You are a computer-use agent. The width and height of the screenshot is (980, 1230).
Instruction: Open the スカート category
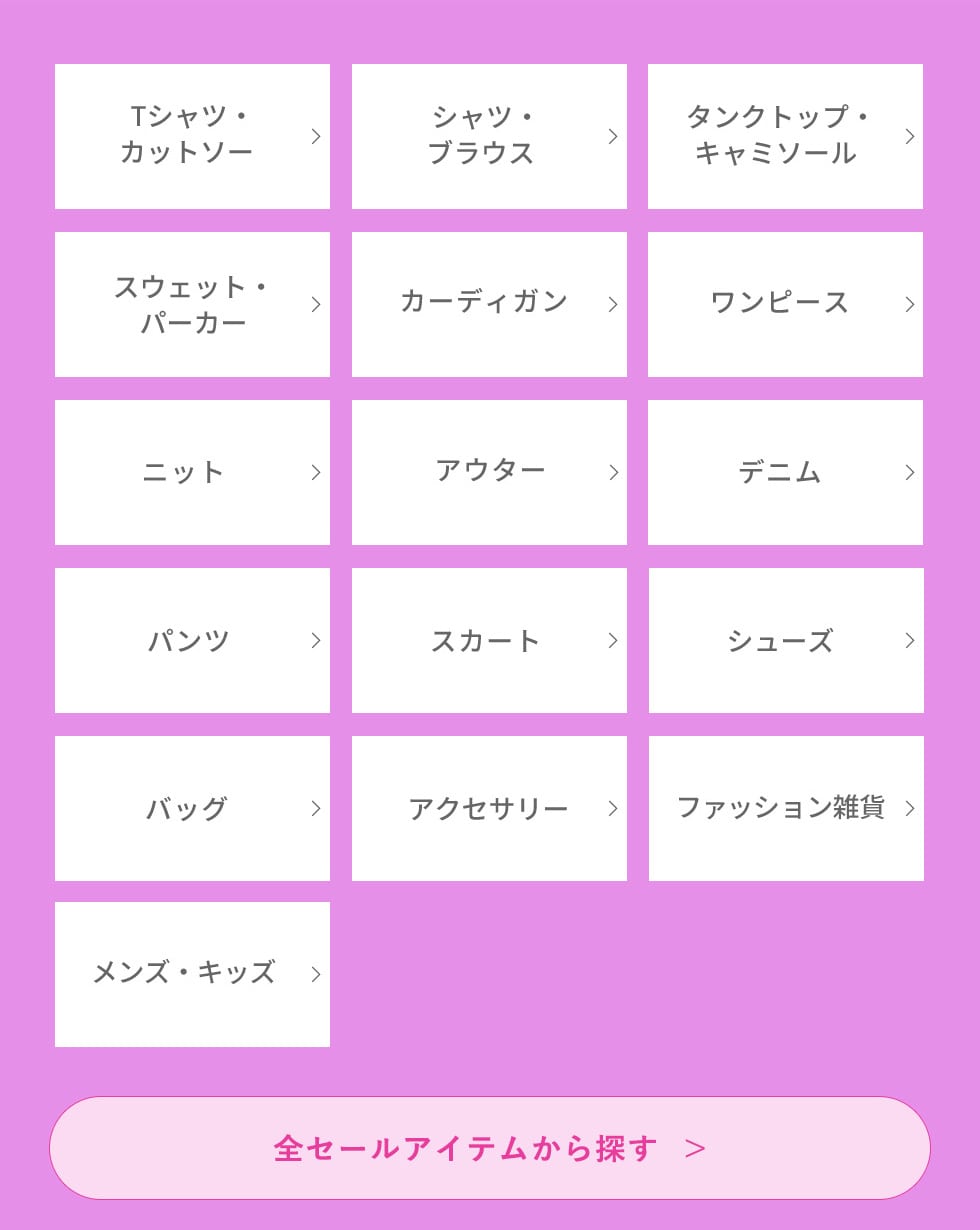489,640
